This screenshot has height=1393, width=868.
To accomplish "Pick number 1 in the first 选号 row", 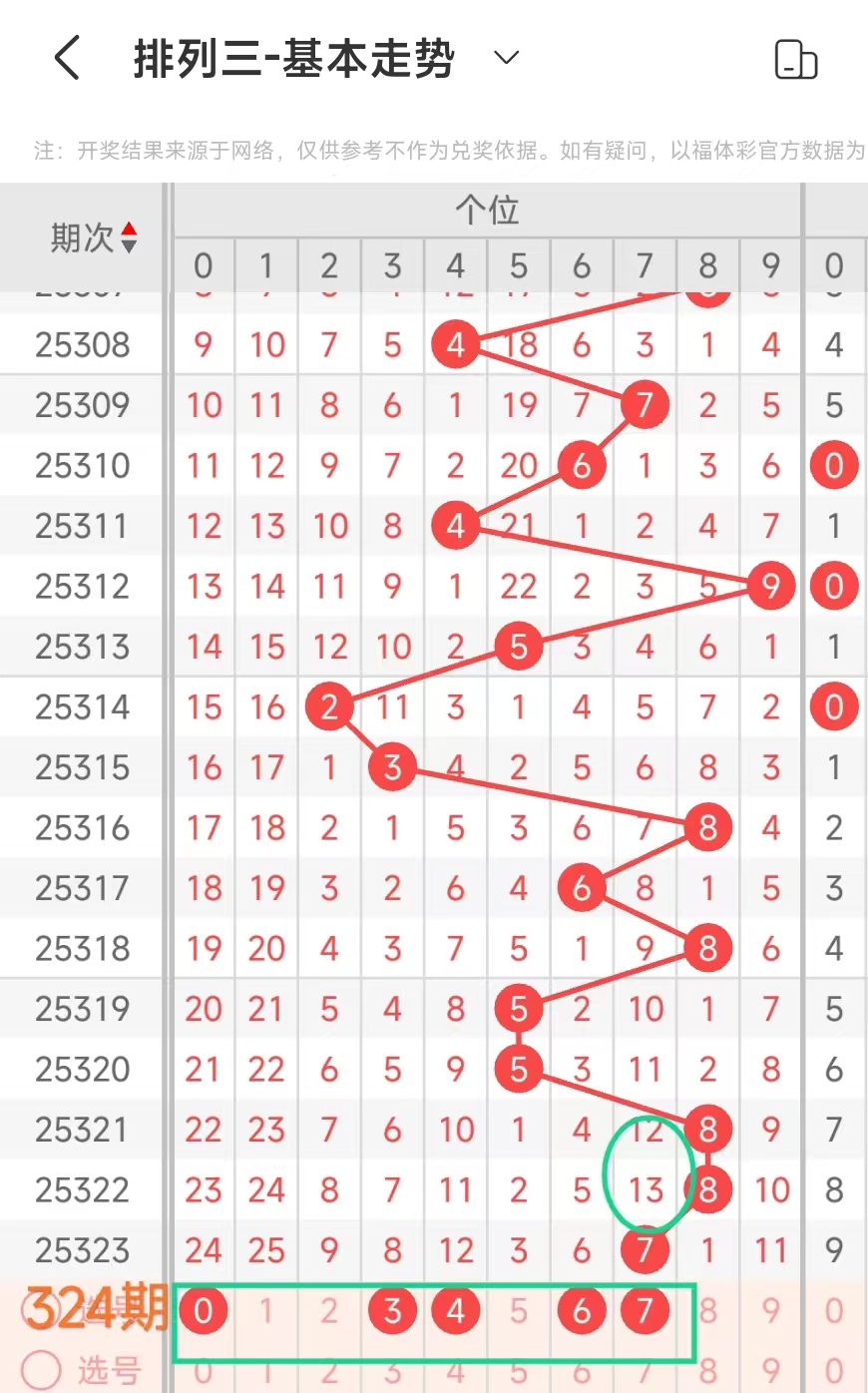I will point(266,1310).
